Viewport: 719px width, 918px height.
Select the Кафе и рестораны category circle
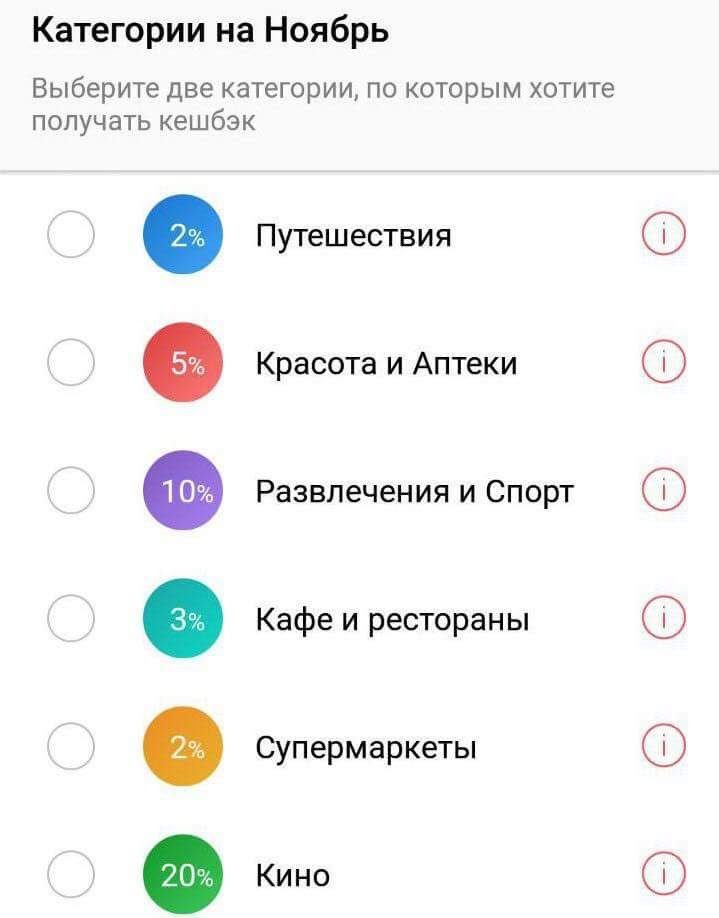click(71, 619)
